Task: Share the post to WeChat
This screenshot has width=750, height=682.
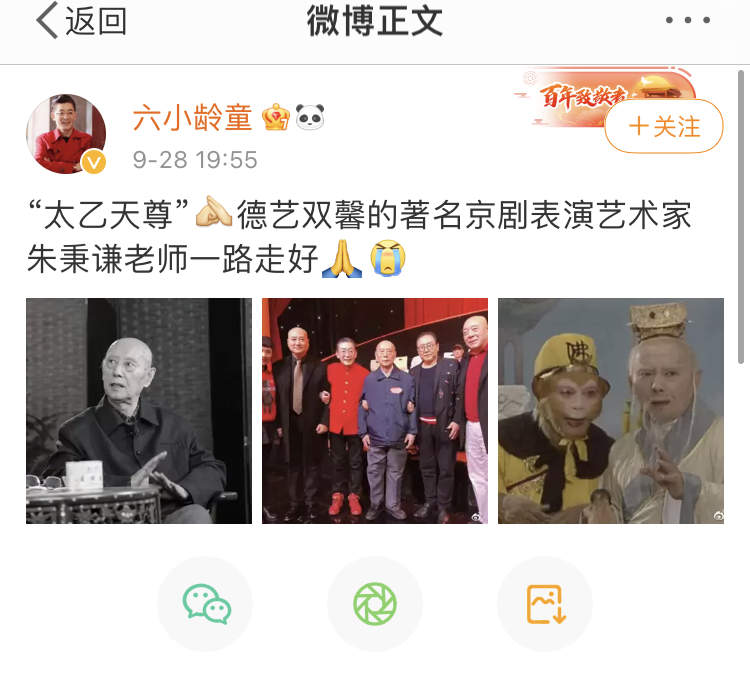Action: 206,604
